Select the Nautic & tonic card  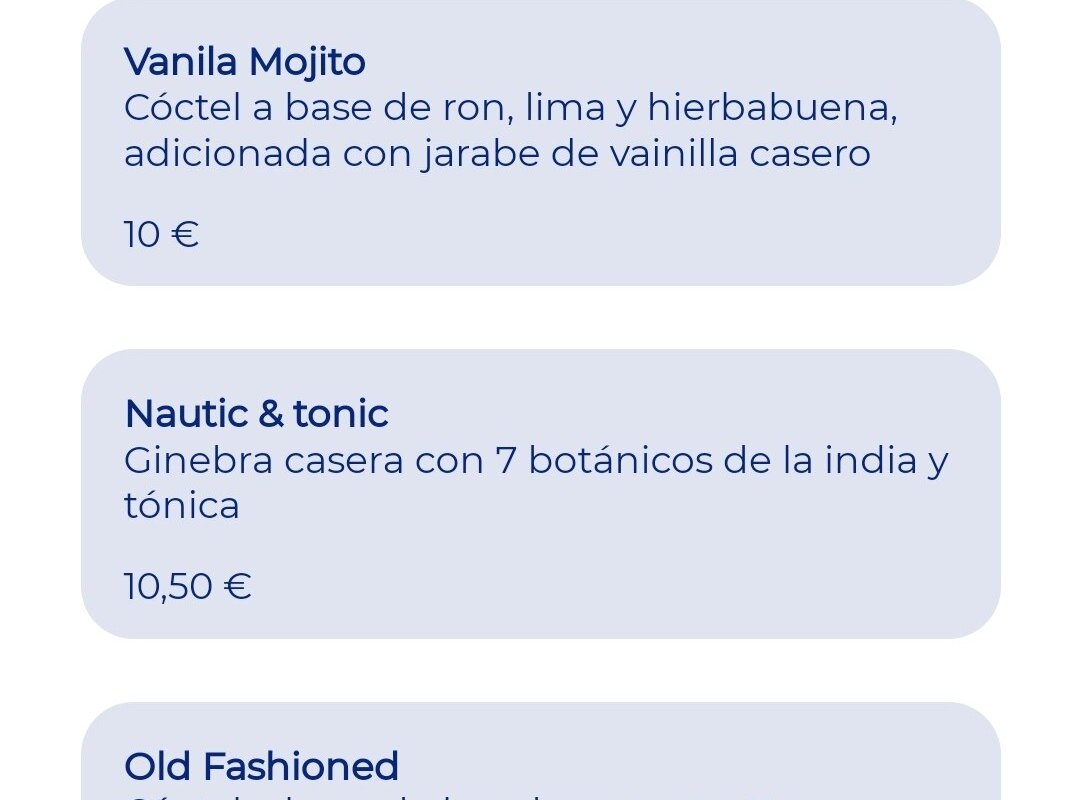tap(540, 494)
